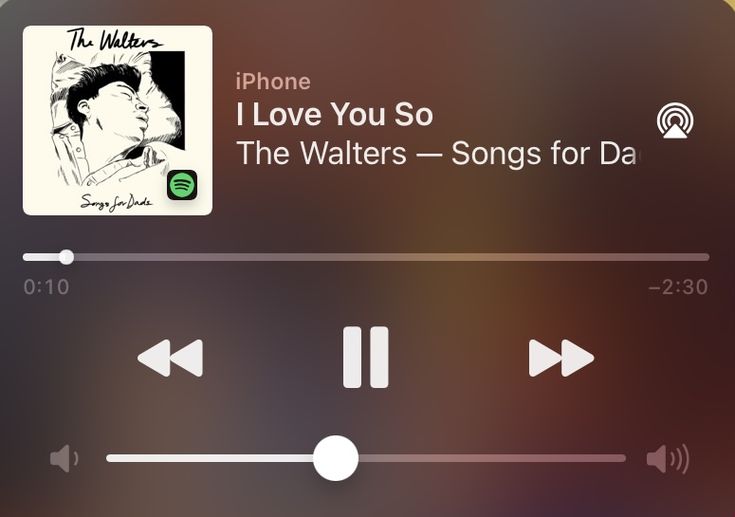Skip back to the previous track
Screen dimensions: 735x517
pyautogui.click(x=170, y=358)
